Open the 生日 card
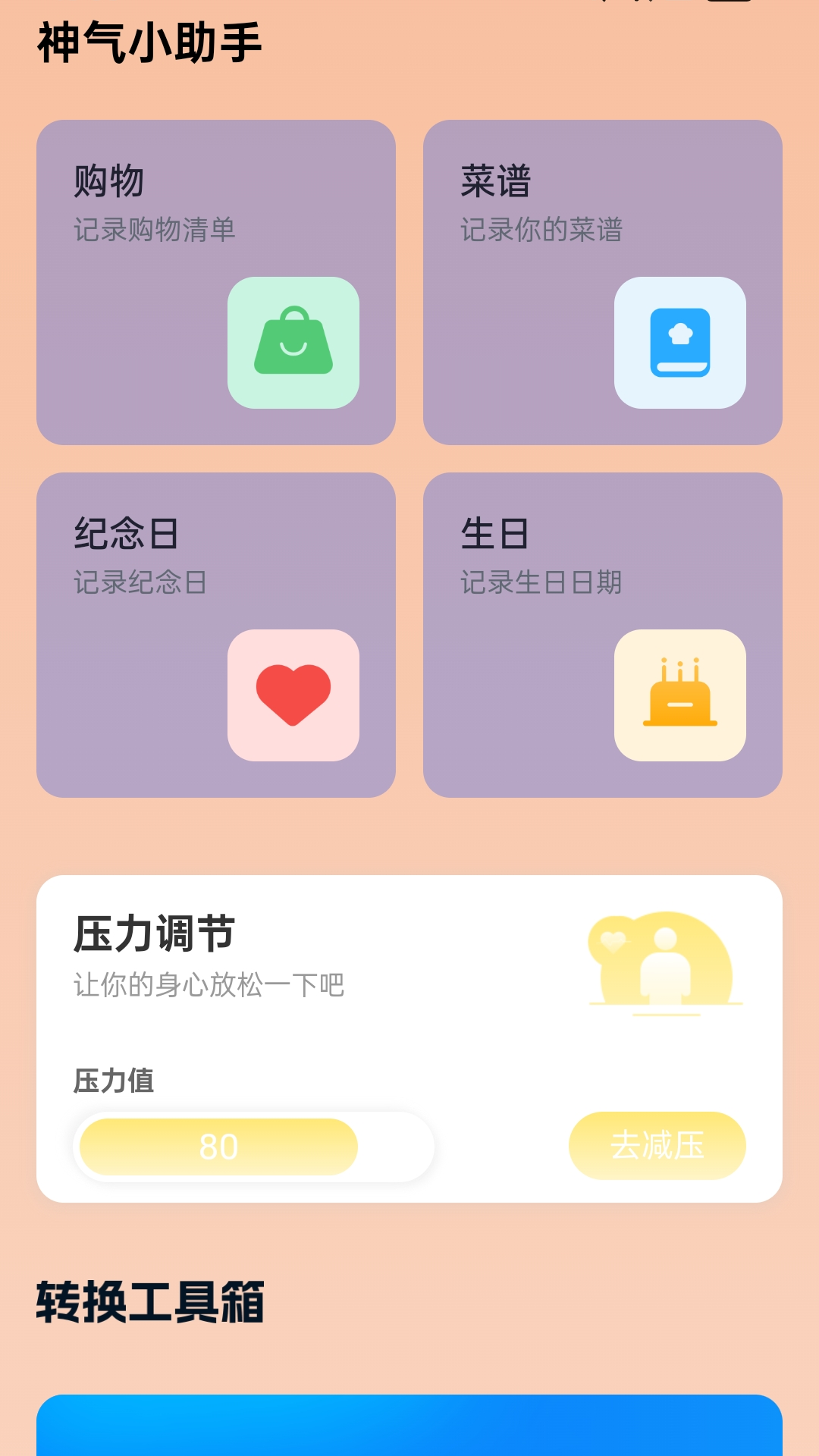This screenshot has width=819, height=1456. pos(603,633)
